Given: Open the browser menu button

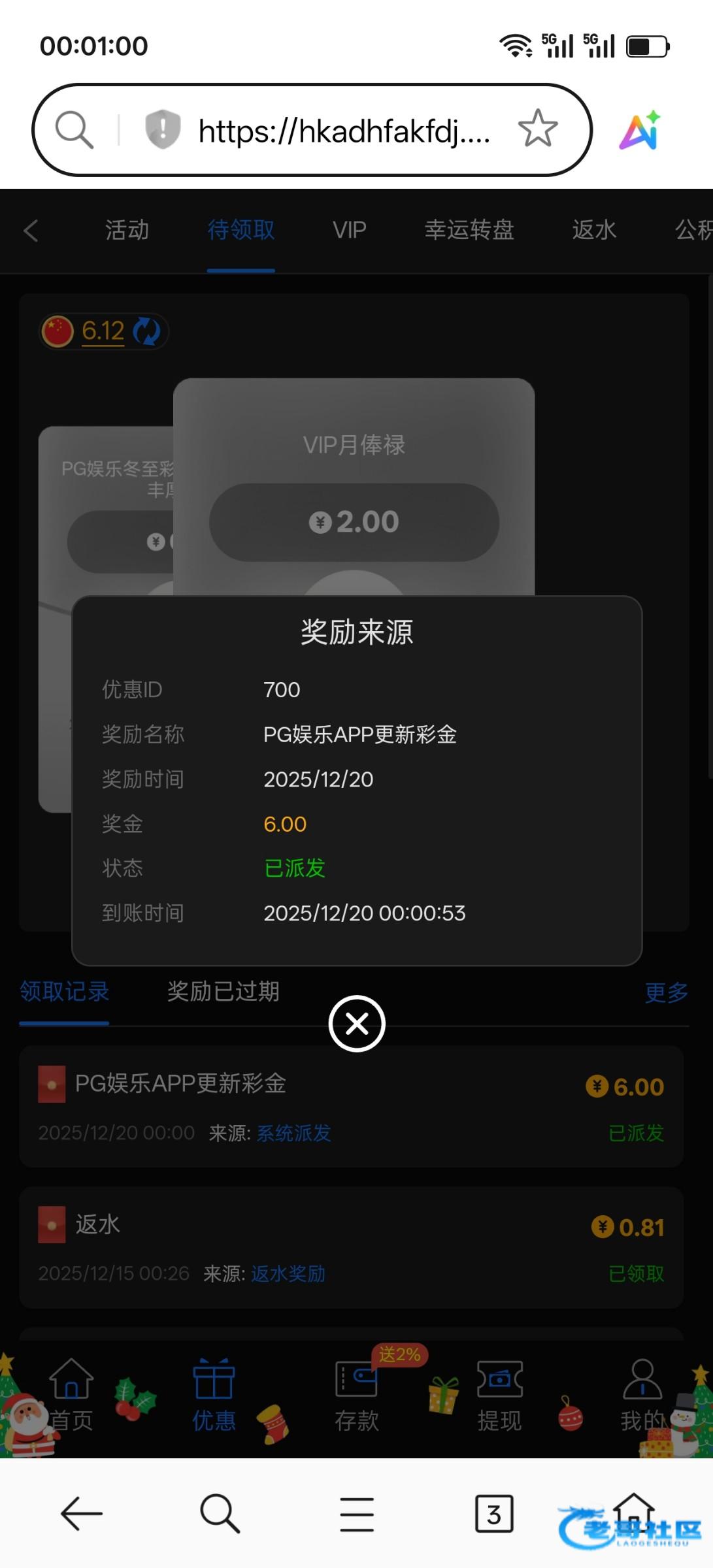Looking at the screenshot, I should [357, 1514].
